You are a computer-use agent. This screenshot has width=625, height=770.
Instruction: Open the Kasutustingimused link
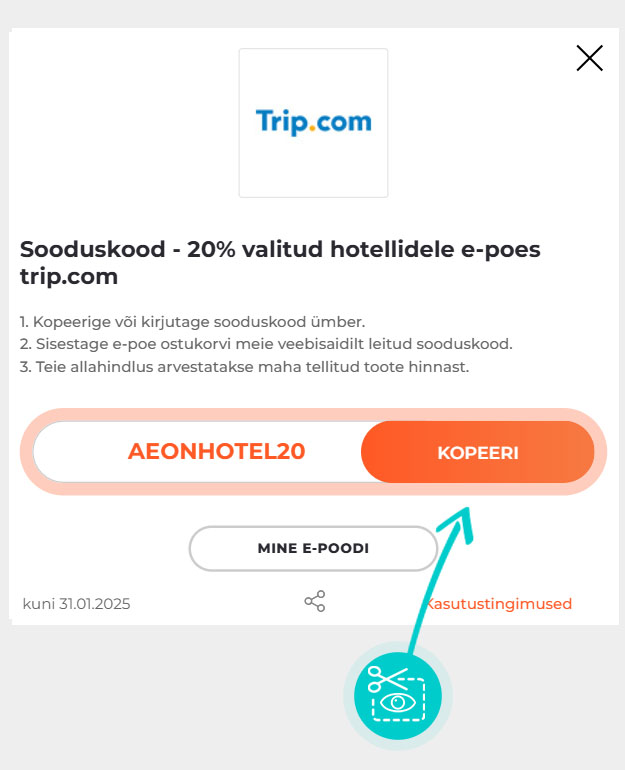499,604
